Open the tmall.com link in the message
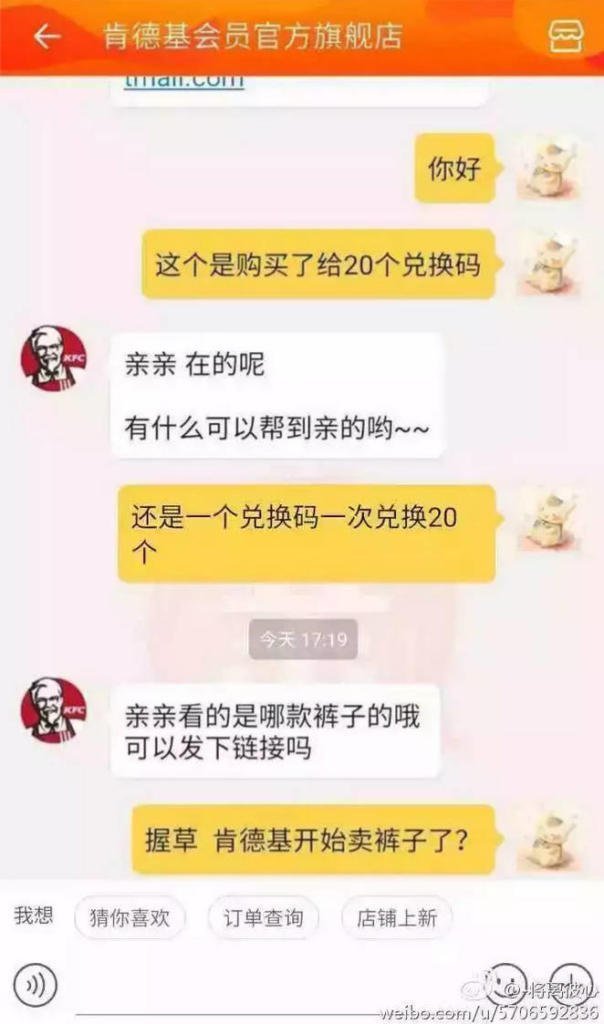This screenshot has height=1024, width=604. click(x=184, y=82)
